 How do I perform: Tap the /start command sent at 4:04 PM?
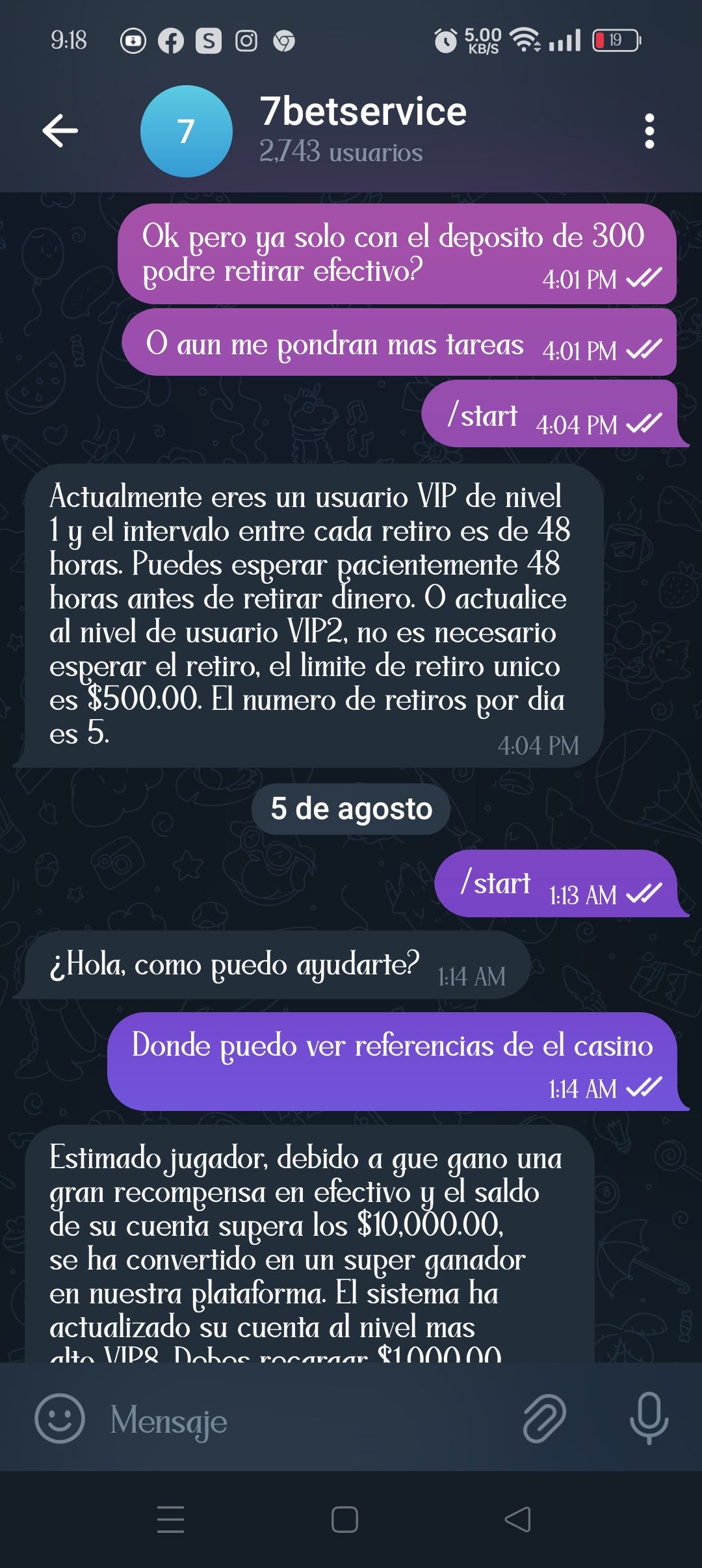pos(482,415)
